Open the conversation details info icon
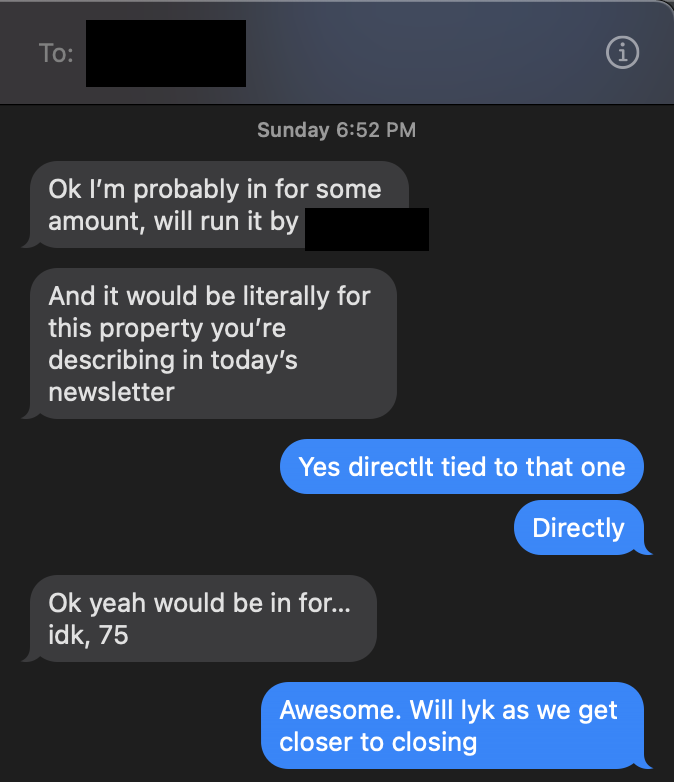This screenshot has height=782, width=674. (x=622, y=53)
